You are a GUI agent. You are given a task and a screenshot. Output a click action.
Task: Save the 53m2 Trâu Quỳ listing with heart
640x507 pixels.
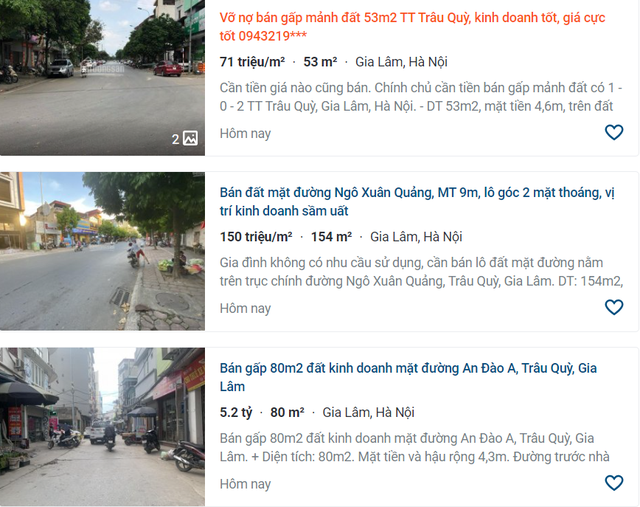pyautogui.click(x=614, y=132)
